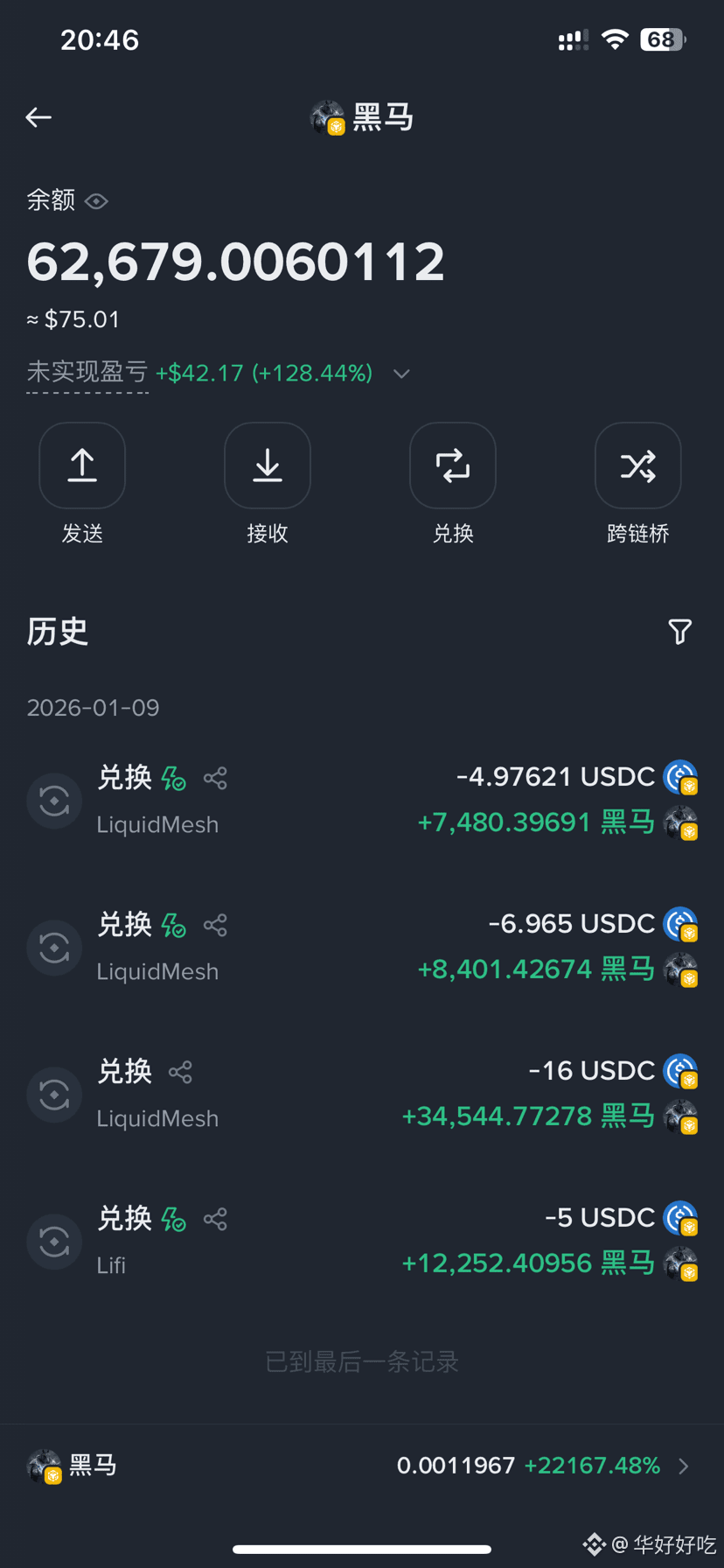Open the -4.97621 USDC swap record
Screen dimensions: 724x1568
point(362,801)
